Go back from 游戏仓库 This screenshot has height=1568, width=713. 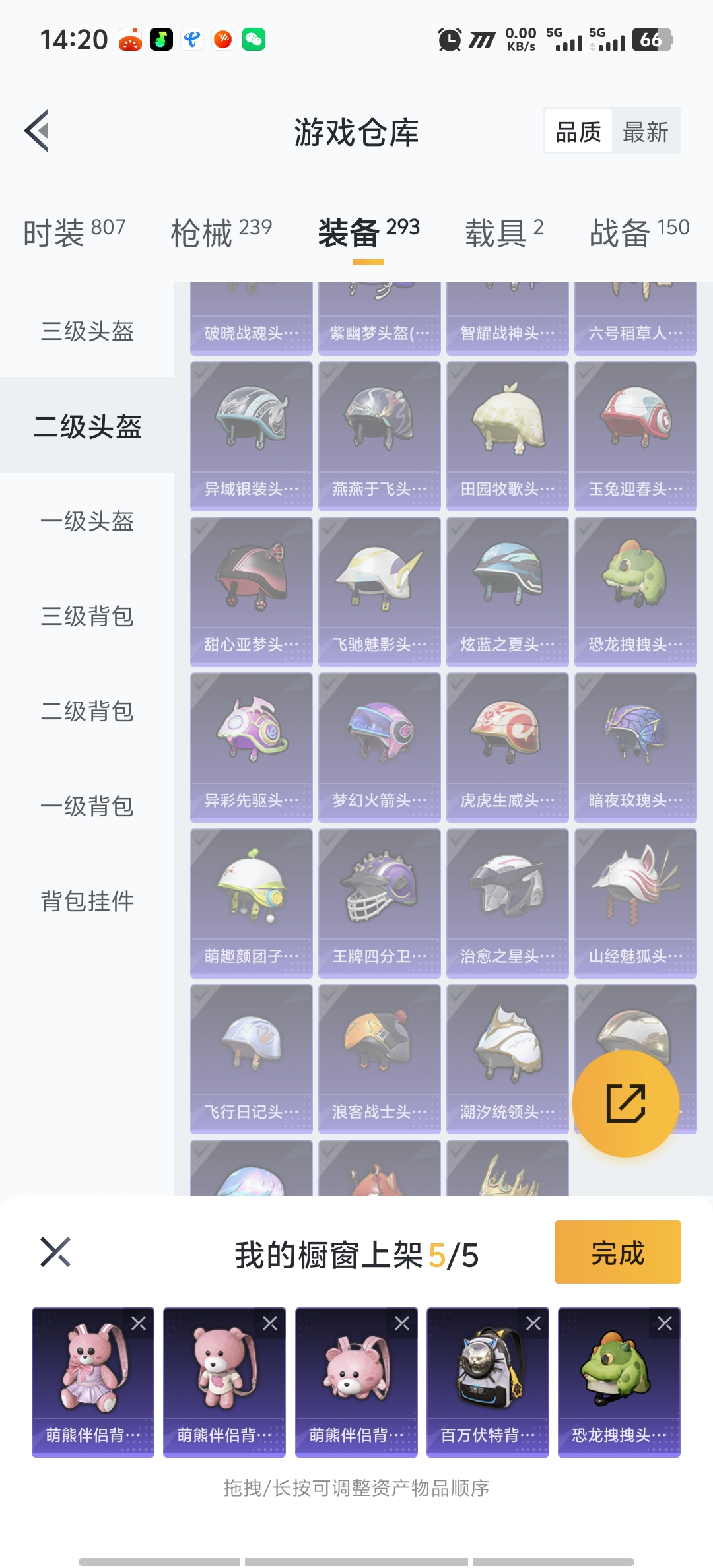point(37,131)
